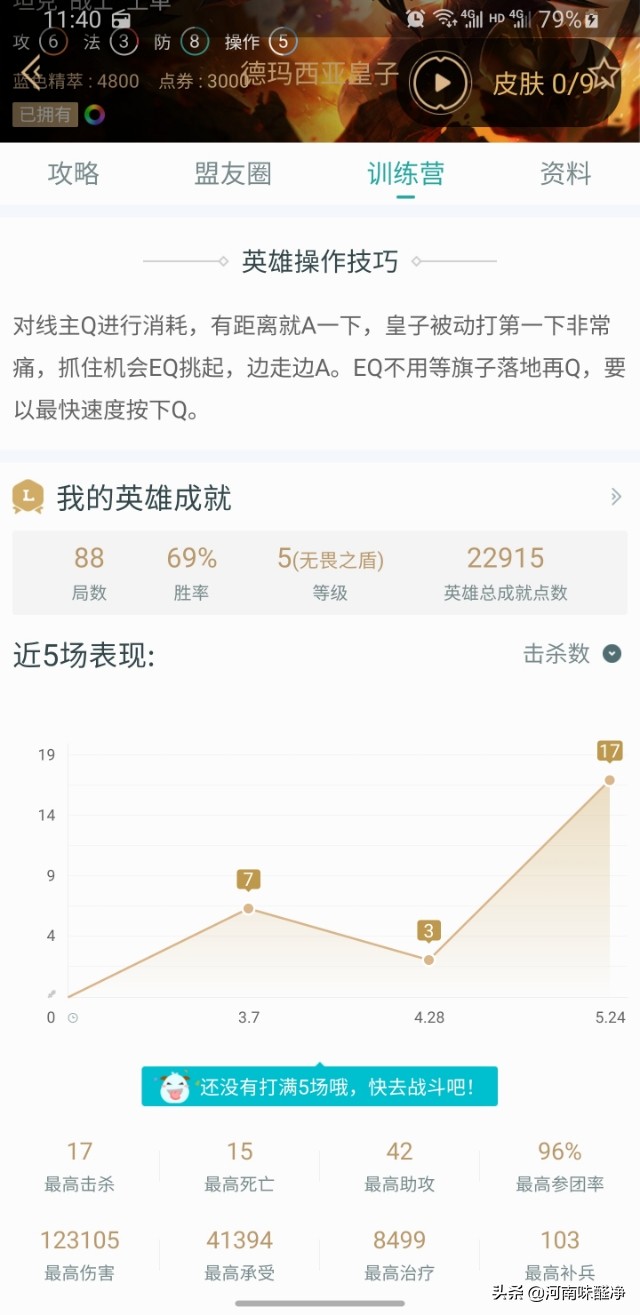Play the 德玛西亚皇子 hero video
The width and height of the screenshot is (640, 1315).
pyautogui.click(x=440, y=82)
